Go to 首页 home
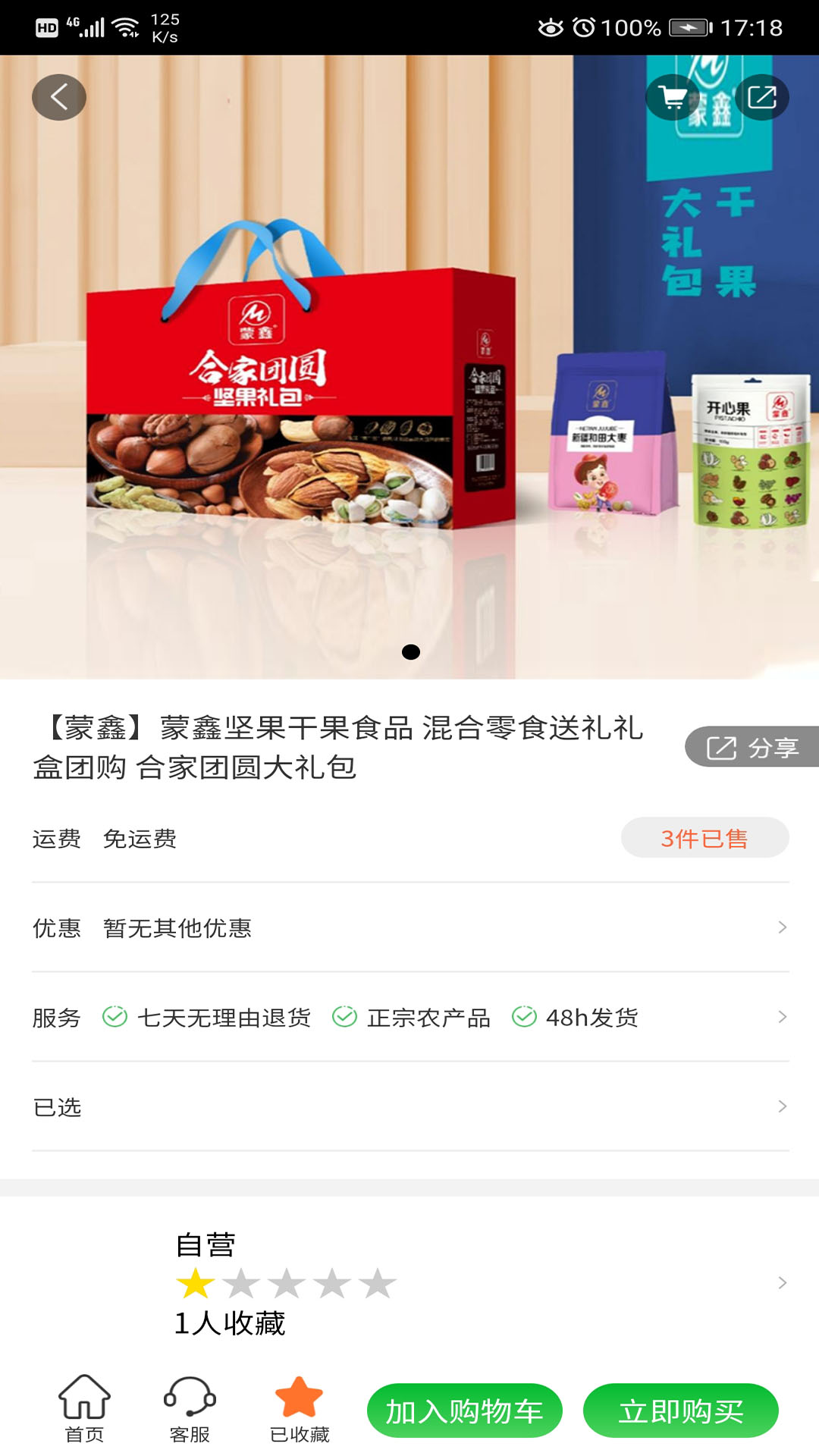 (84, 1410)
